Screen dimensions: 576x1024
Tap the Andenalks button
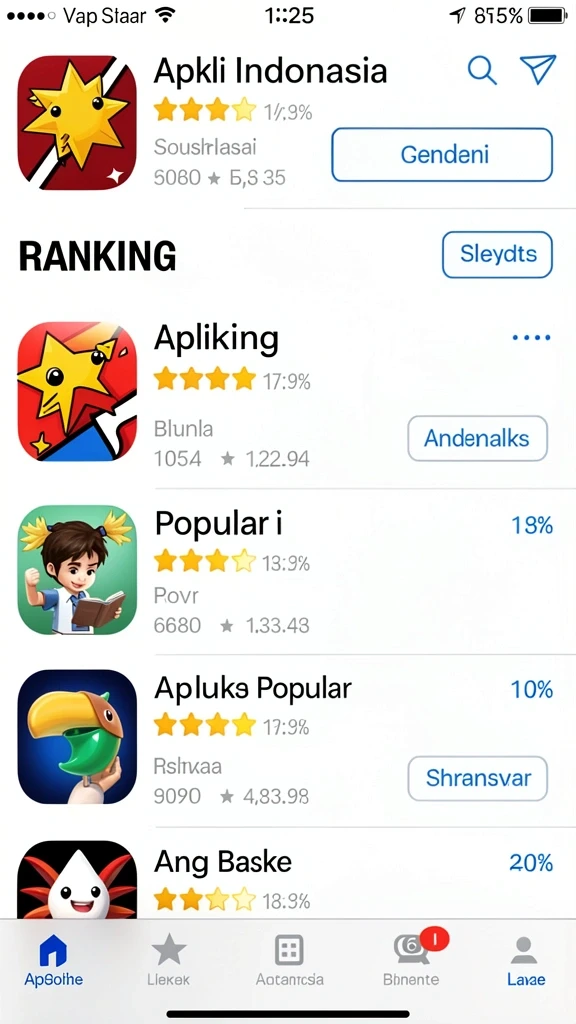[477, 438]
